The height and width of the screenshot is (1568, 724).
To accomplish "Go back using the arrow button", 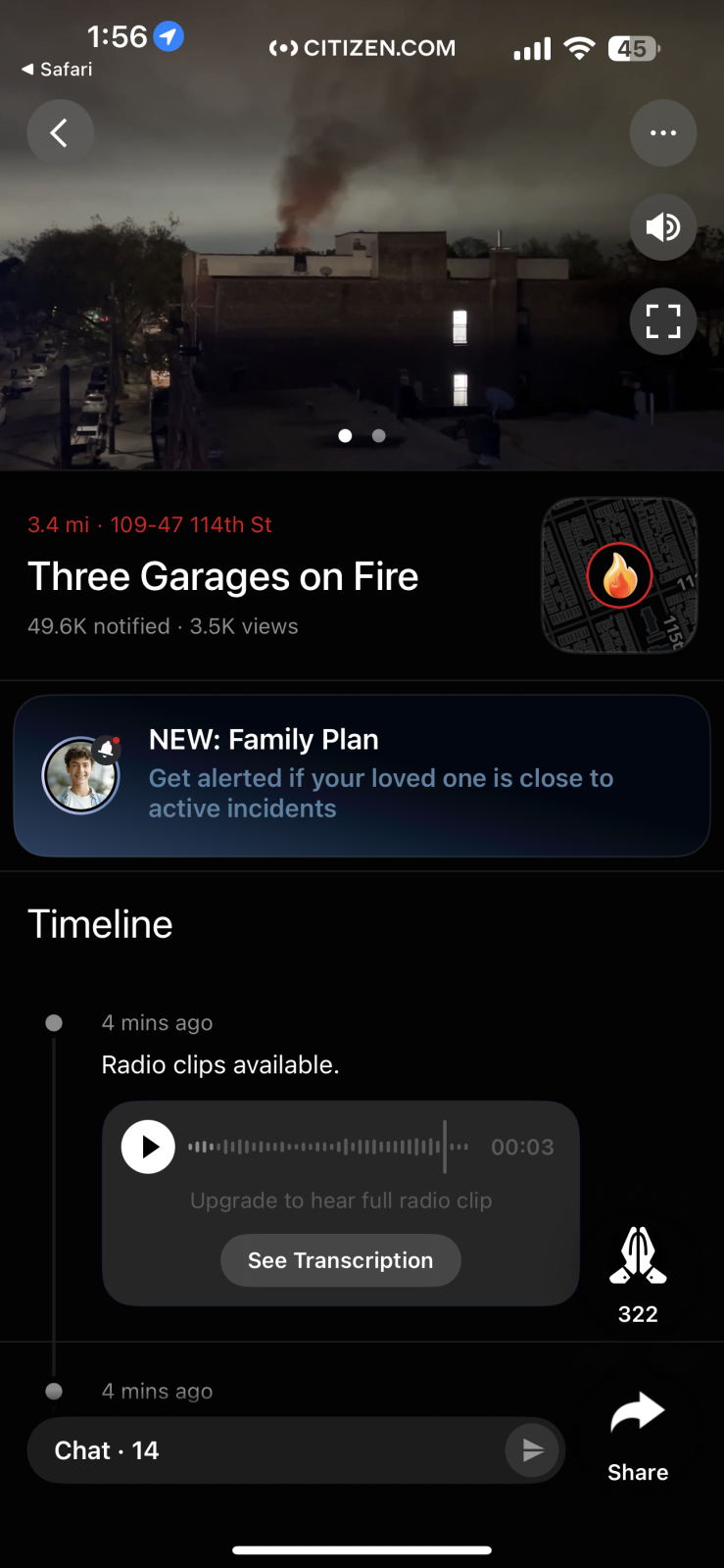I will [x=60, y=133].
